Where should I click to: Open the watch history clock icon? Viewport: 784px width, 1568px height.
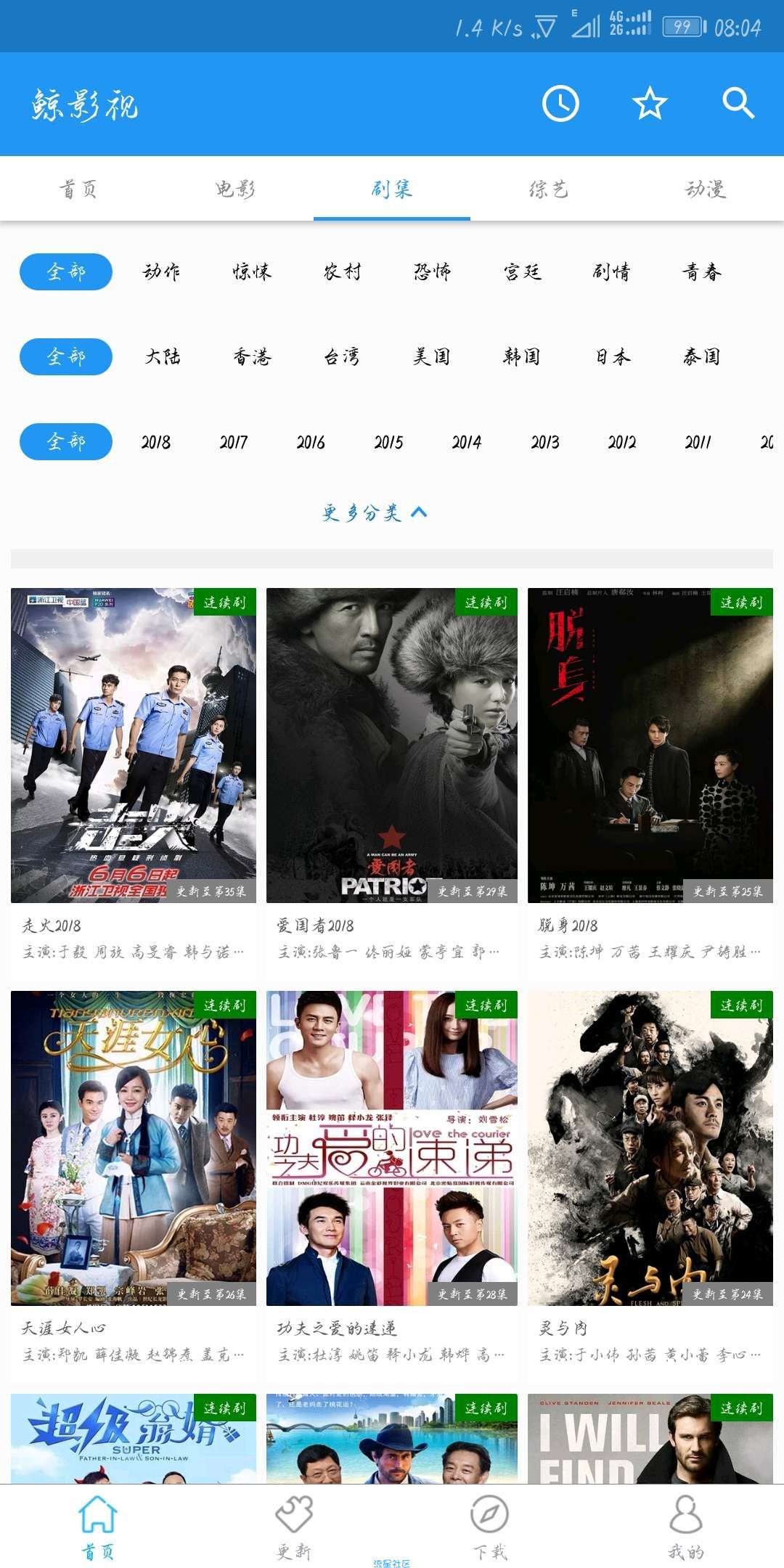point(560,104)
